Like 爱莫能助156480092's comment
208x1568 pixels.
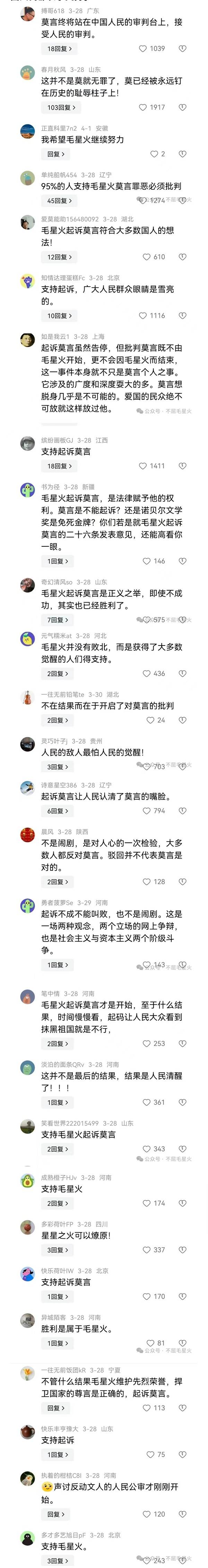[x=147, y=257]
